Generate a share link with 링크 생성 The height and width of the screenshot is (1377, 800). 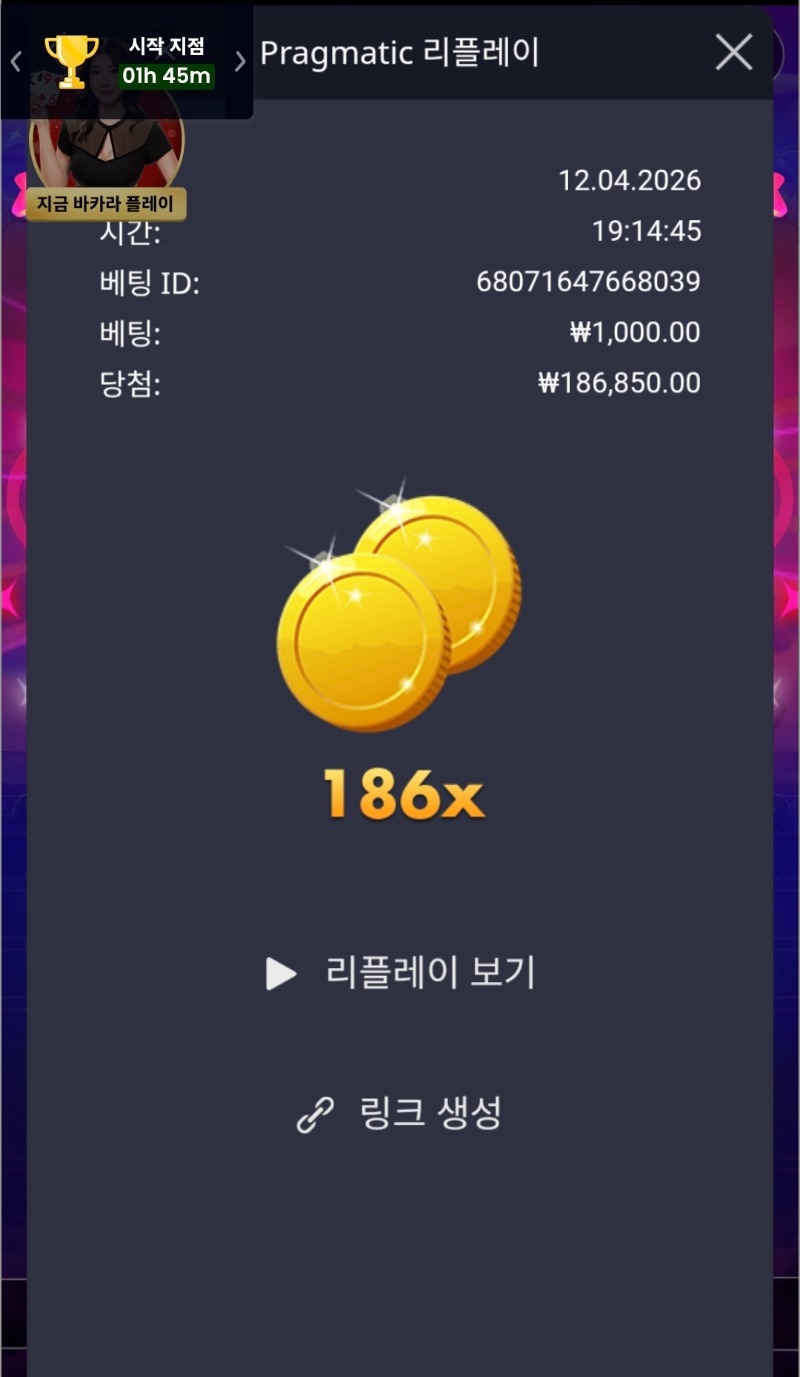400,1113
